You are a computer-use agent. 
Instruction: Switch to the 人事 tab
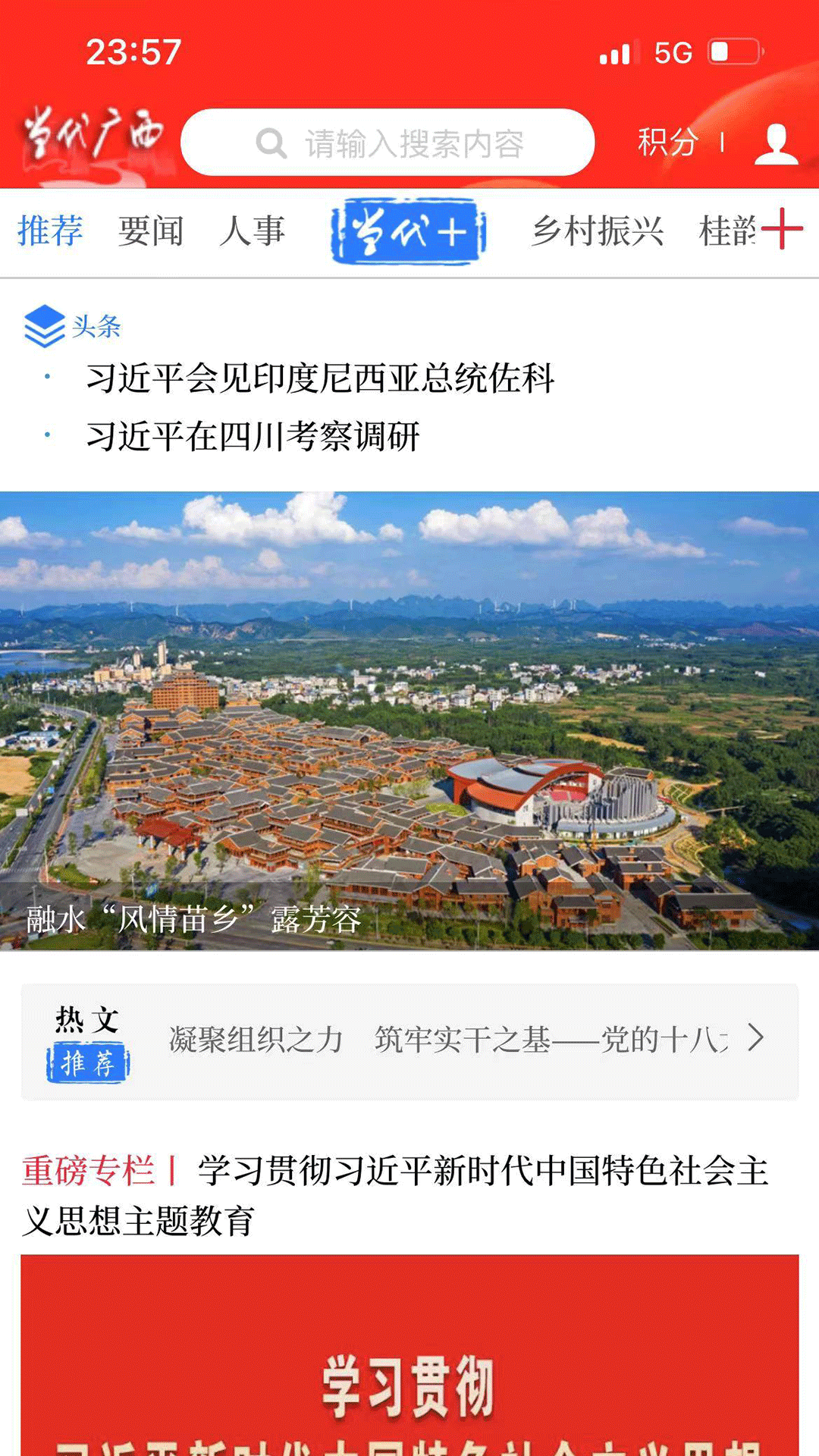[255, 231]
